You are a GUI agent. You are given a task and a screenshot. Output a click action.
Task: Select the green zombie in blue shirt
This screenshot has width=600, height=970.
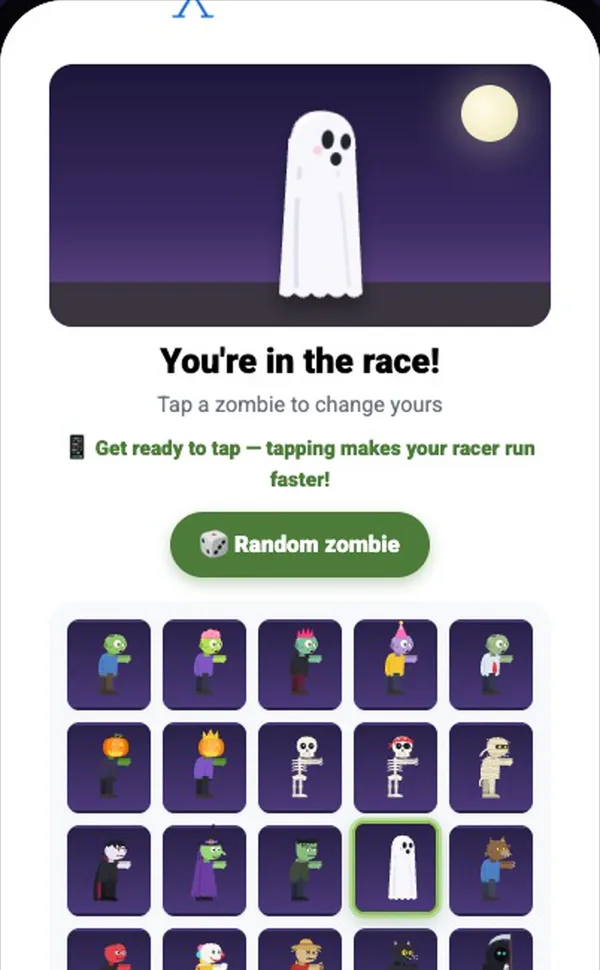[x=109, y=664]
